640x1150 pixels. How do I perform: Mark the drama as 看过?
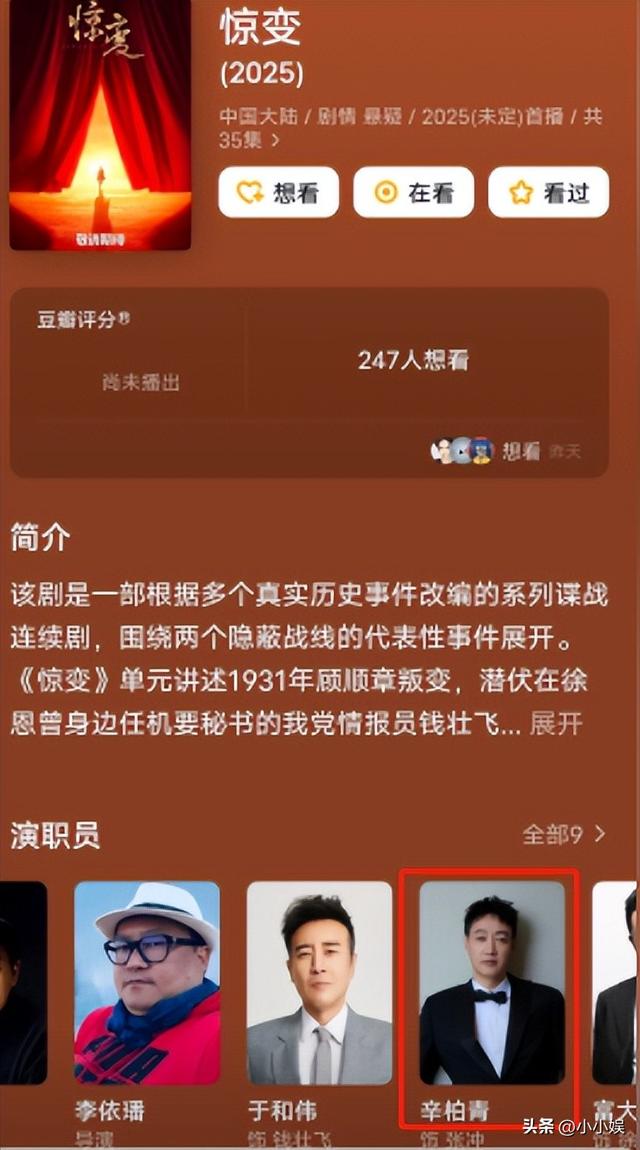[x=548, y=193]
